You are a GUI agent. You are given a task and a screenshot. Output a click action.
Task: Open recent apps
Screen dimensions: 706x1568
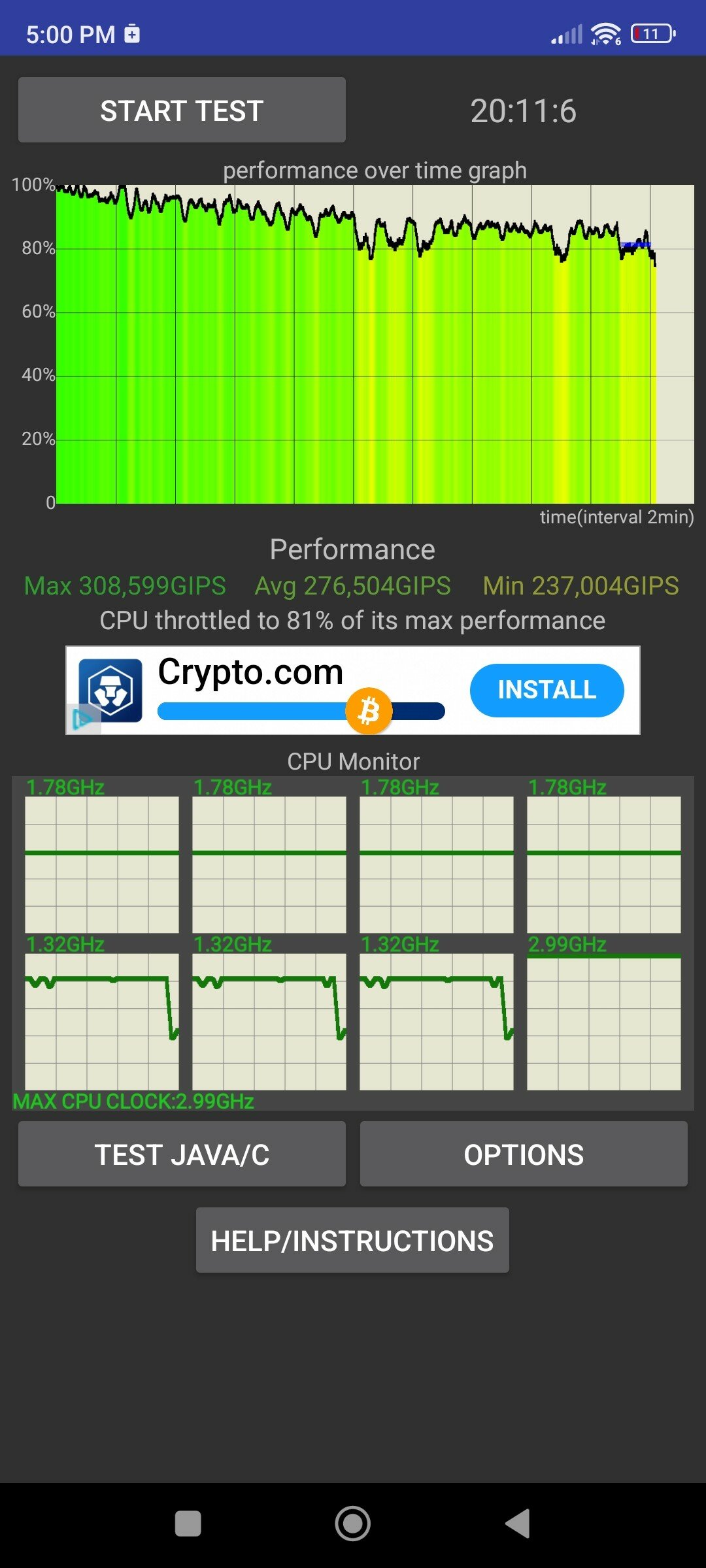(x=188, y=1524)
